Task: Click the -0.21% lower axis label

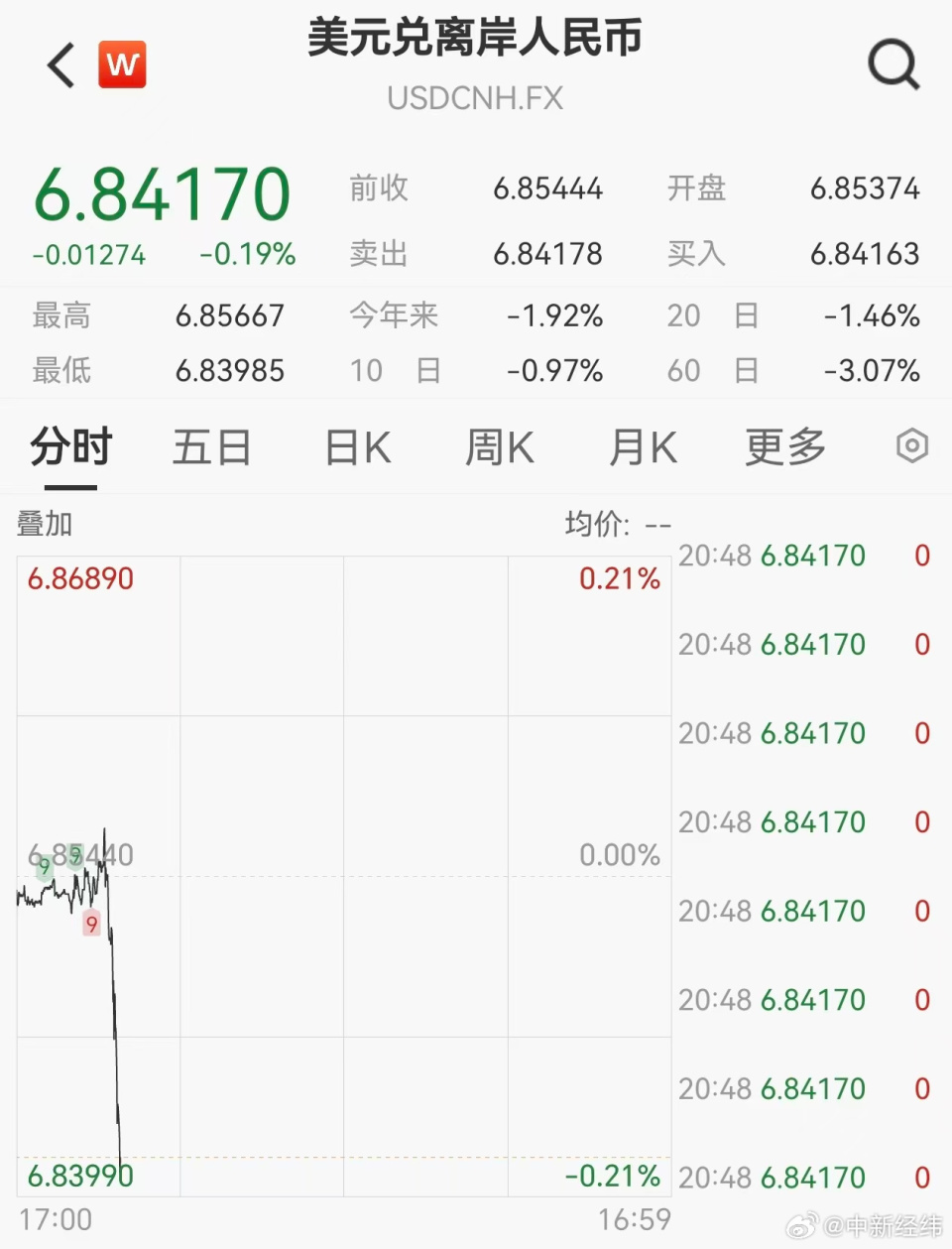Action: [612, 1176]
